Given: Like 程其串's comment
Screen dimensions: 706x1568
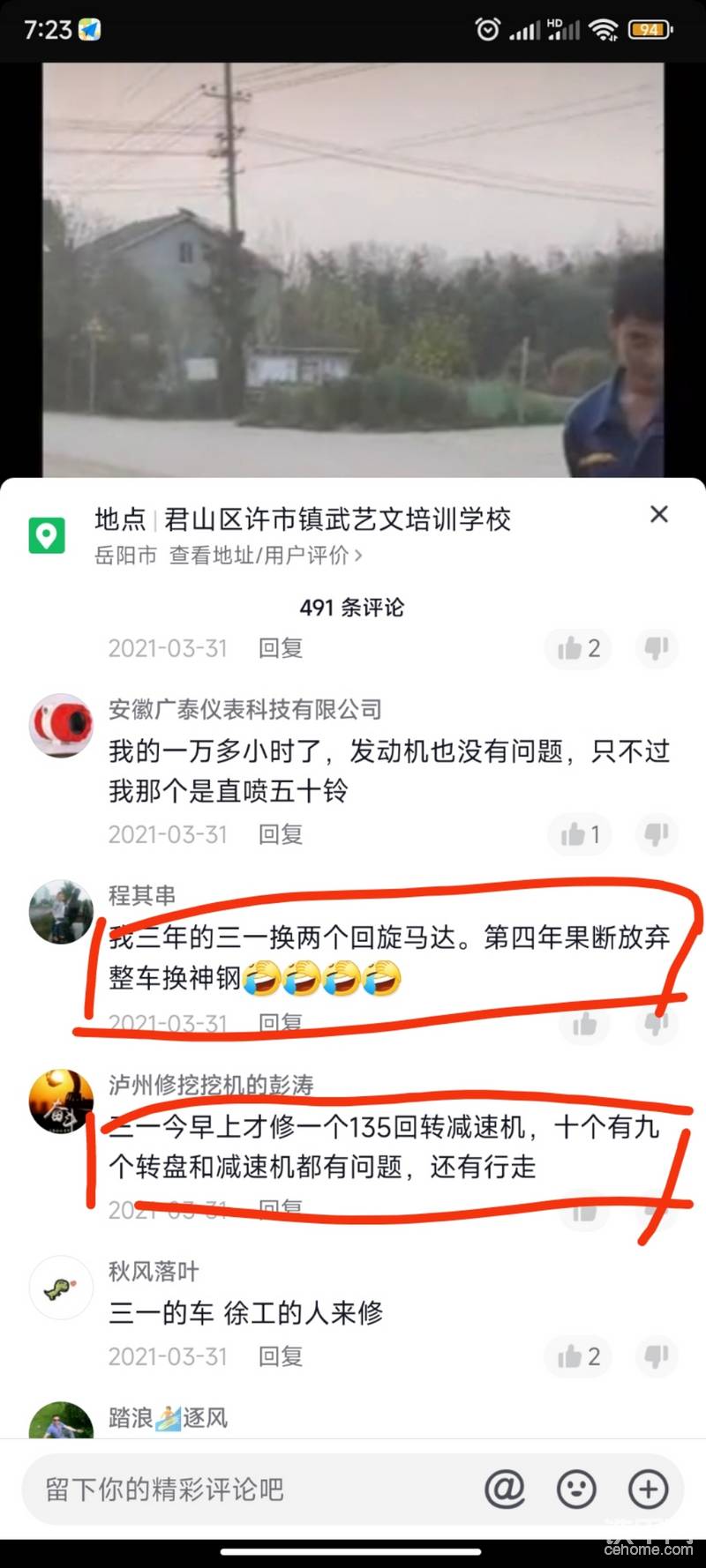Looking at the screenshot, I should click(584, 1024).
